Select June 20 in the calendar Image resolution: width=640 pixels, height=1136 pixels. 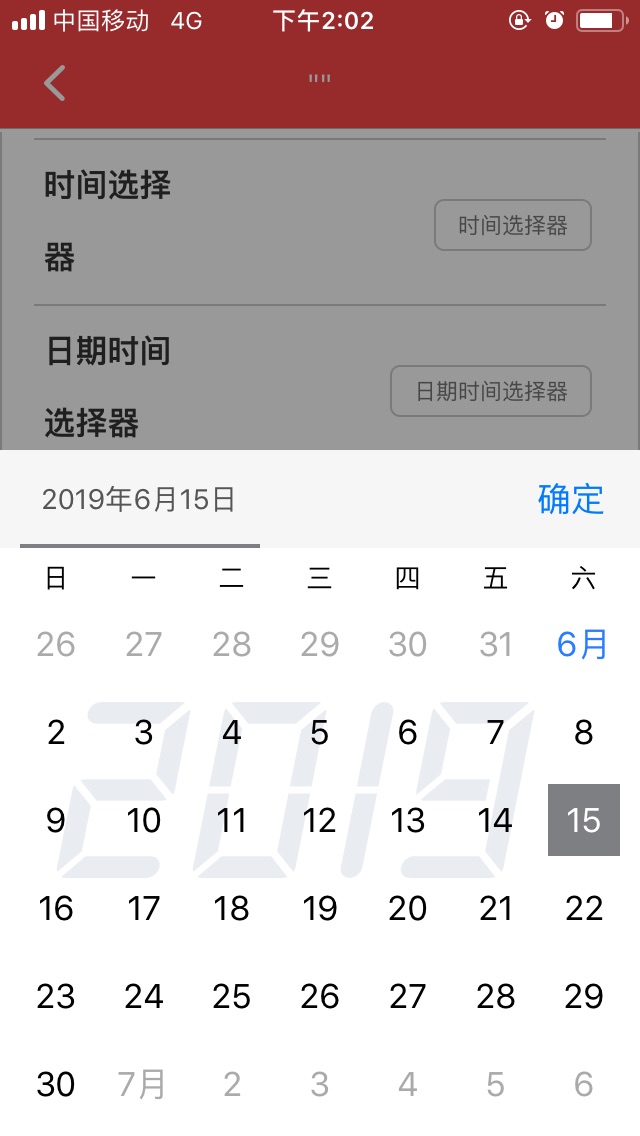click(x=407, y=908)
